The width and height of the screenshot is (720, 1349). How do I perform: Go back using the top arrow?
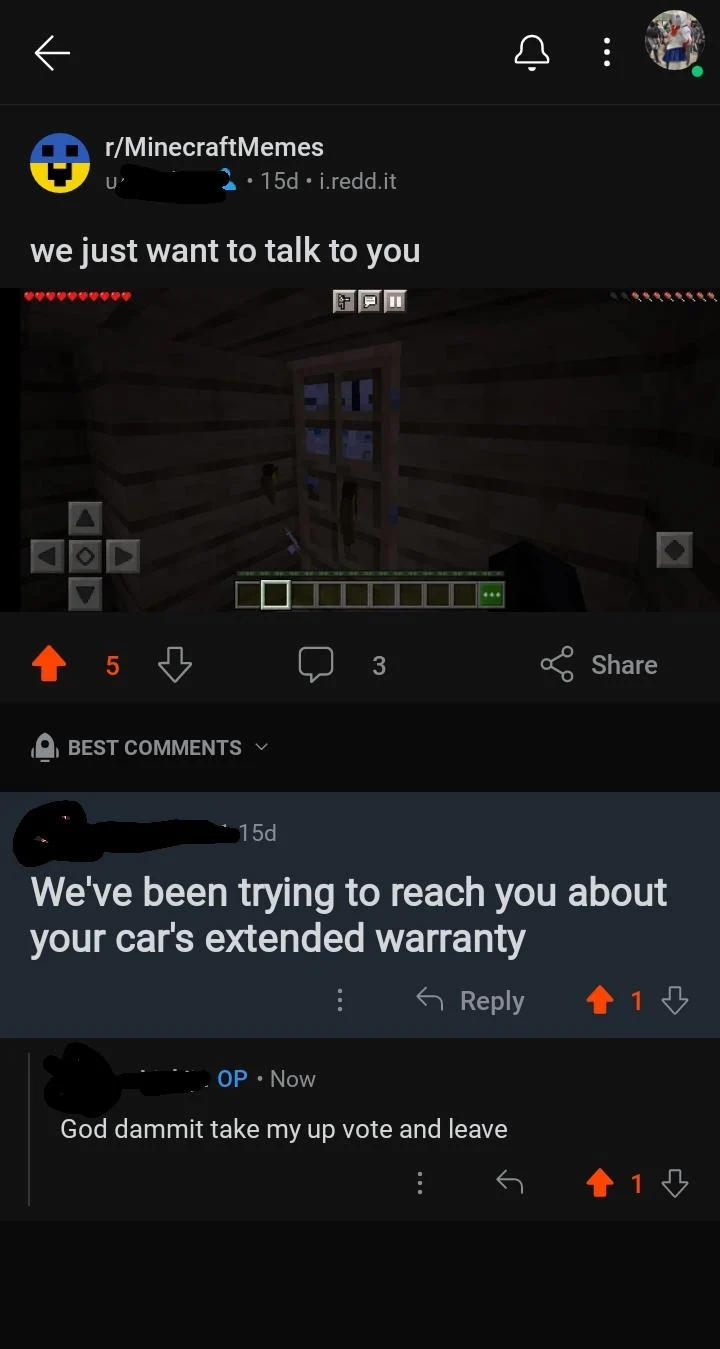click(x=52, y=53)
